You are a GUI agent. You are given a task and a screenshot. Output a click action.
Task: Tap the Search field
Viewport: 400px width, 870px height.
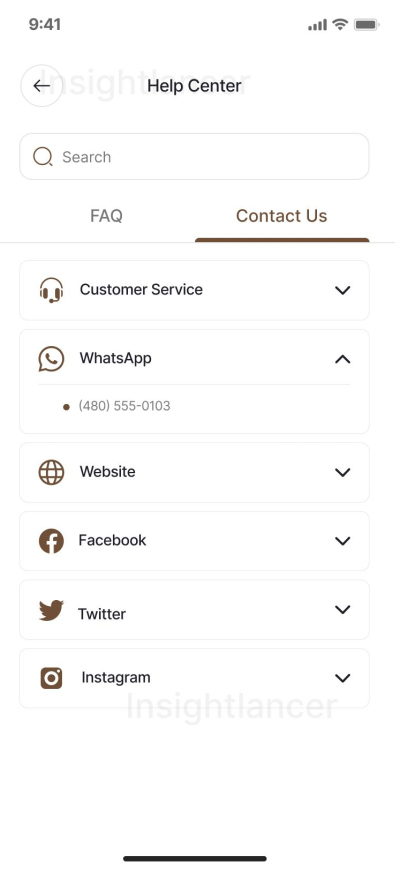click(194, 156)
